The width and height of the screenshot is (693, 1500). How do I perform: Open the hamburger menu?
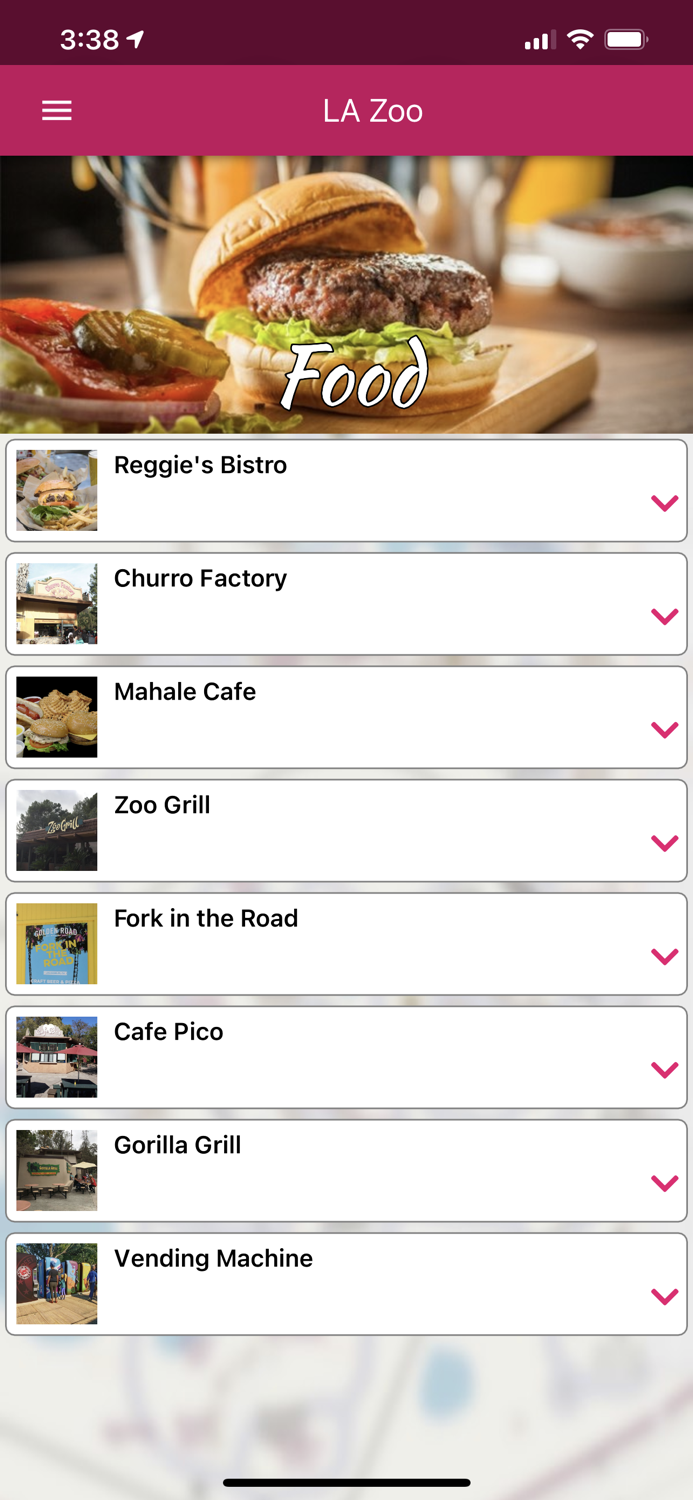pos(57,110)
